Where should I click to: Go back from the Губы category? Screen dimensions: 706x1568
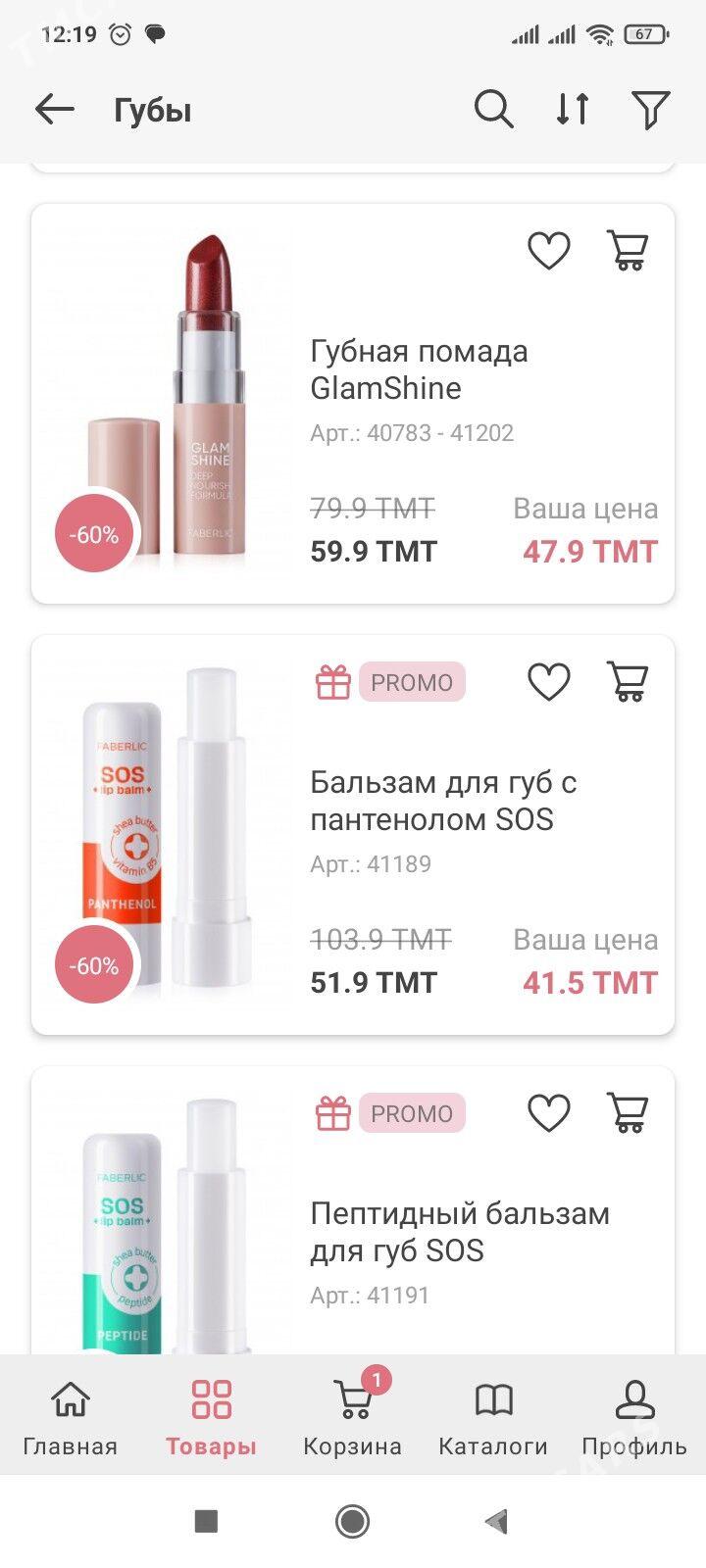[x=55, y=109]
